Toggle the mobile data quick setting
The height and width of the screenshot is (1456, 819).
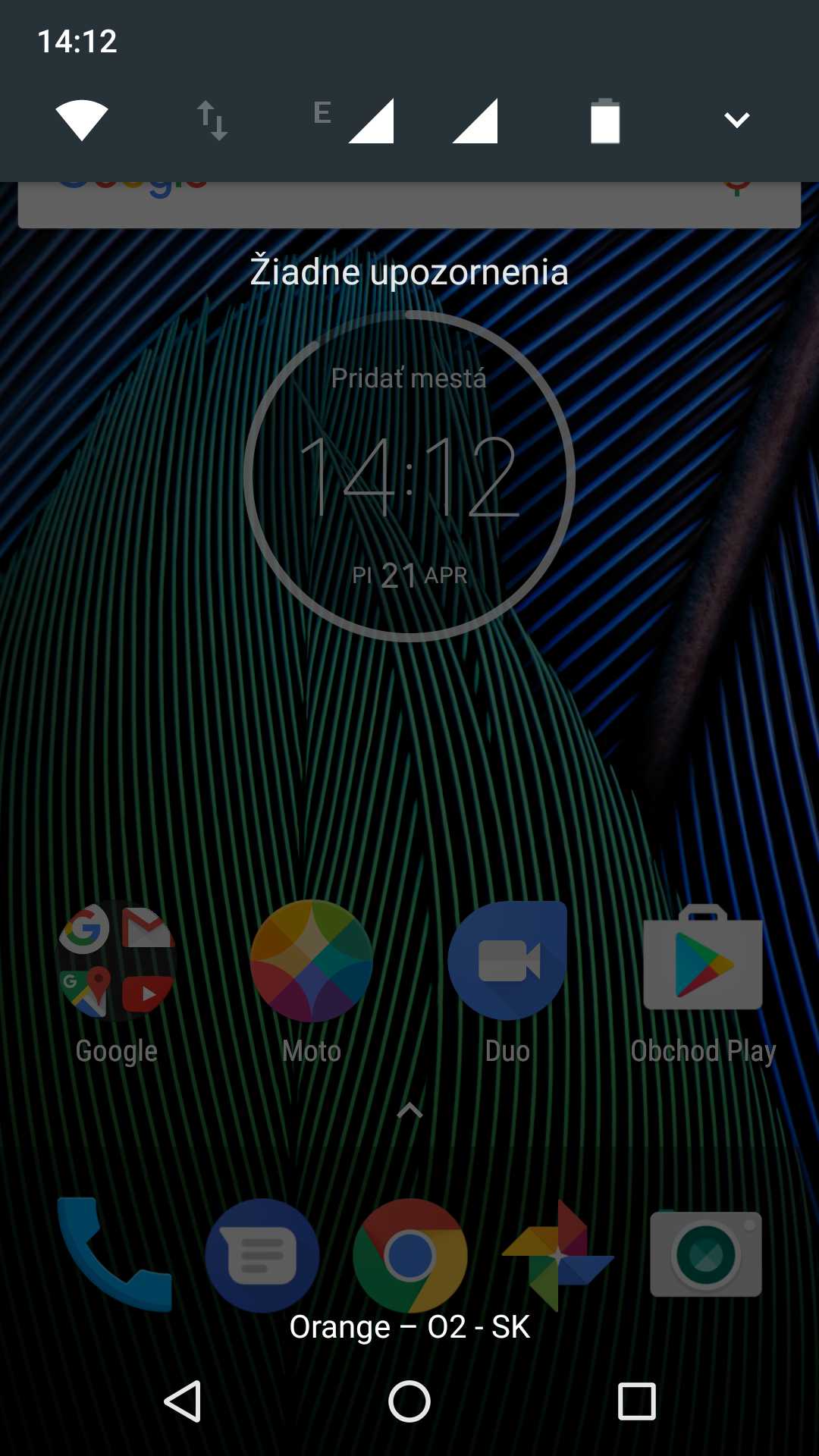pyautogui.click(x=212, y=120)
